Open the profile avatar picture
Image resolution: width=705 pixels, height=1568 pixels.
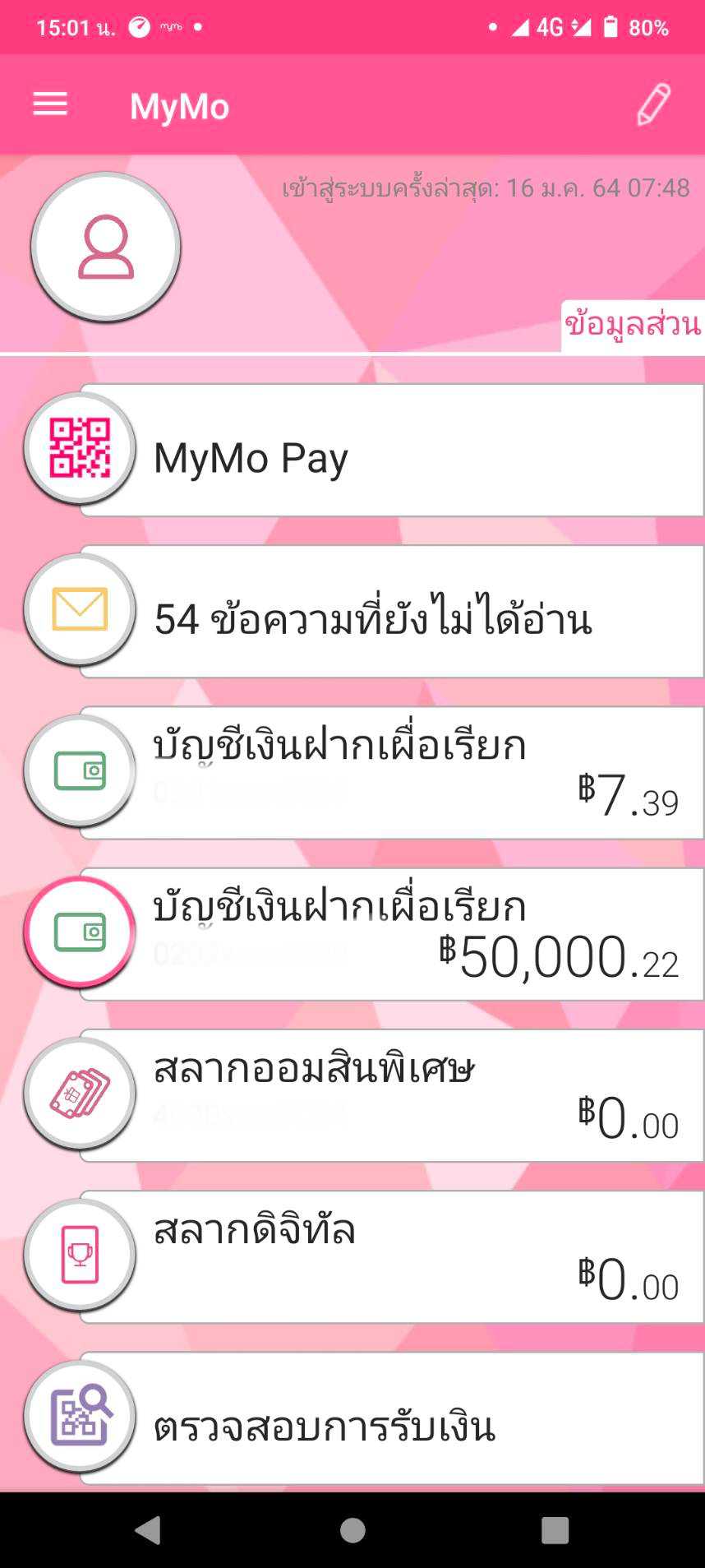click(x=105, y=247)
